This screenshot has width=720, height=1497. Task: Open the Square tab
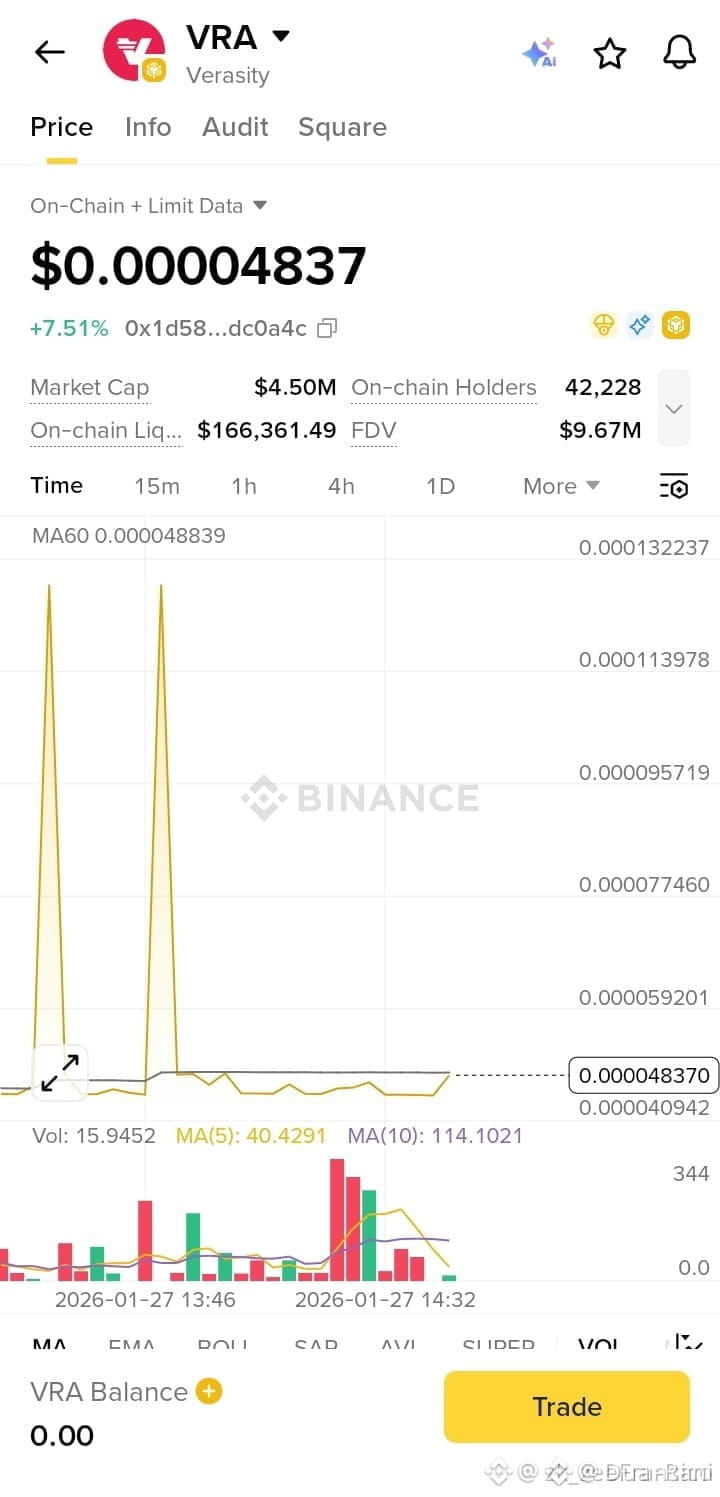pos(342,127)
